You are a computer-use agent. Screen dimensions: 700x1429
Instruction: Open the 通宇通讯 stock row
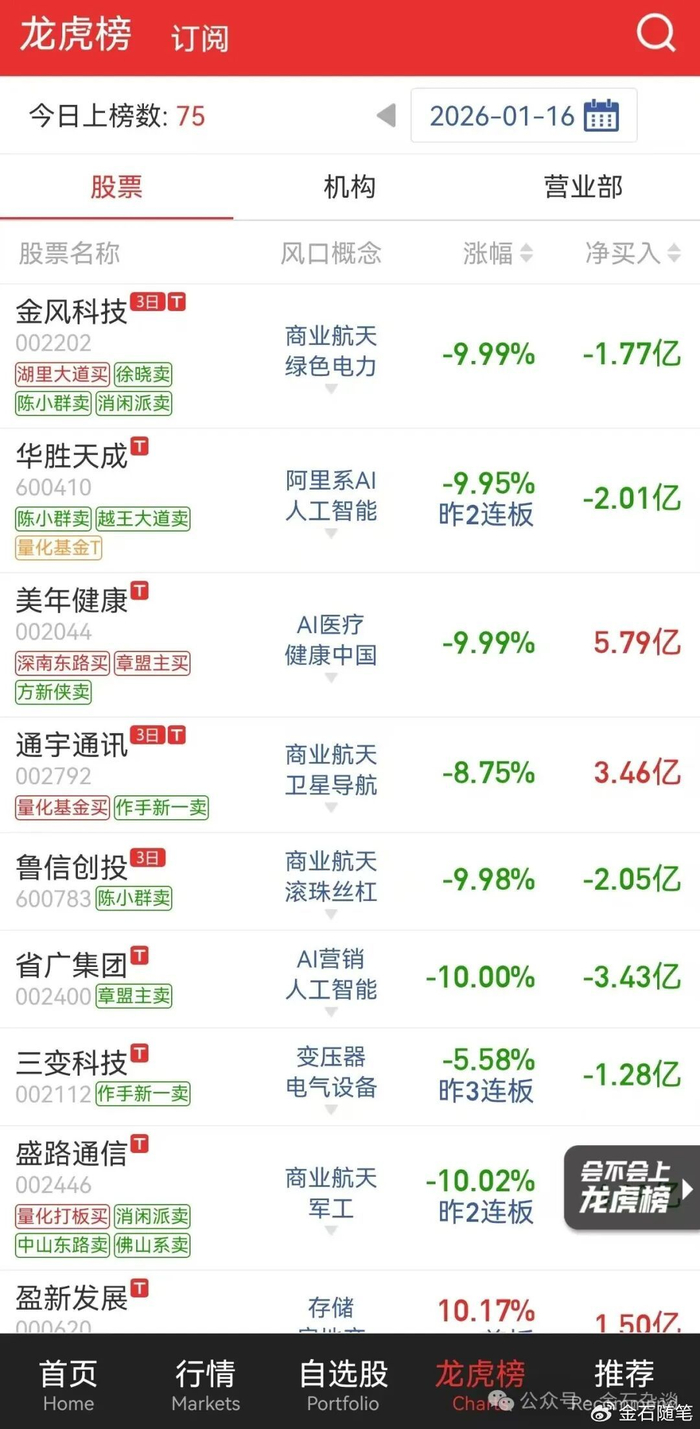pos(72,745)
